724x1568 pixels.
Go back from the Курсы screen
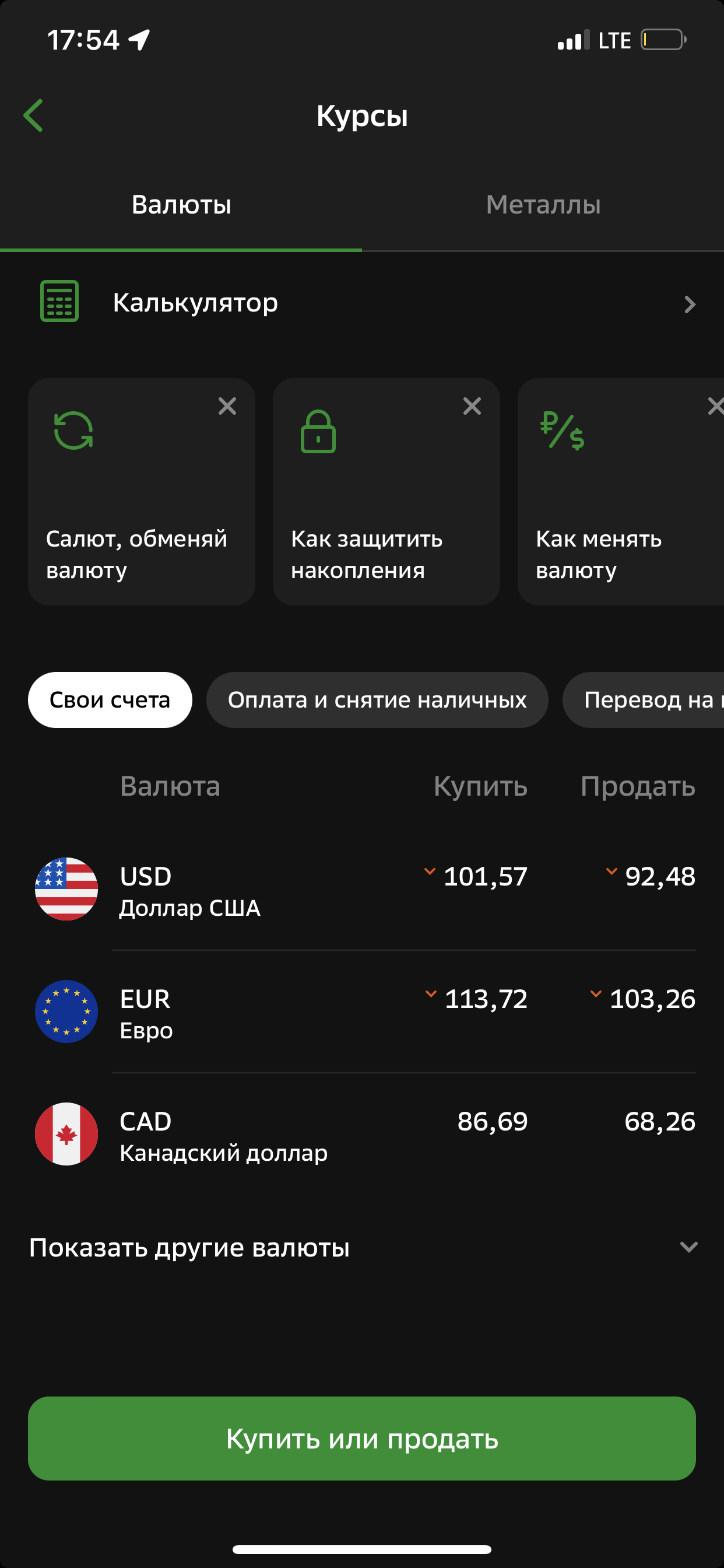click(x=34, y=116)
